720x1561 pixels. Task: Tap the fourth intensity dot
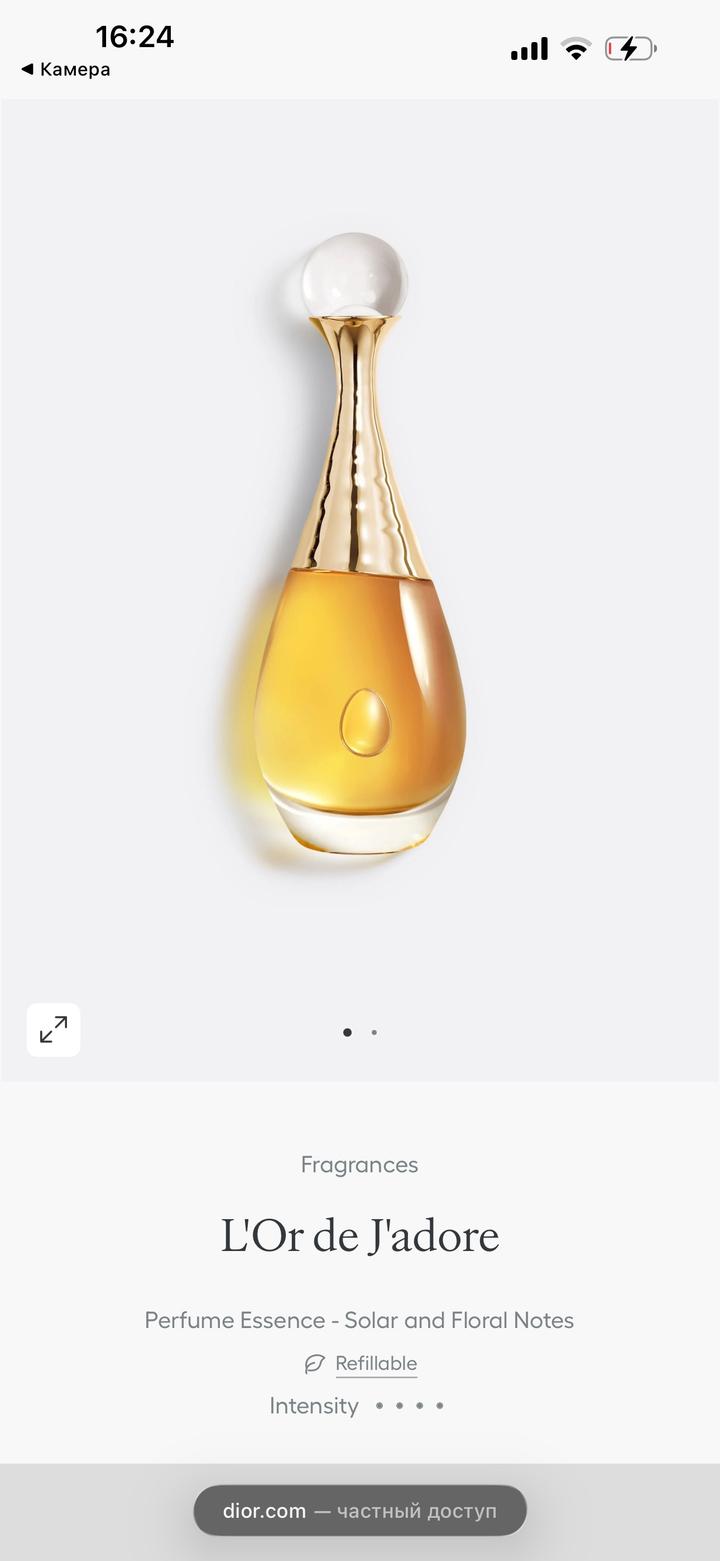click(441, 1406)
